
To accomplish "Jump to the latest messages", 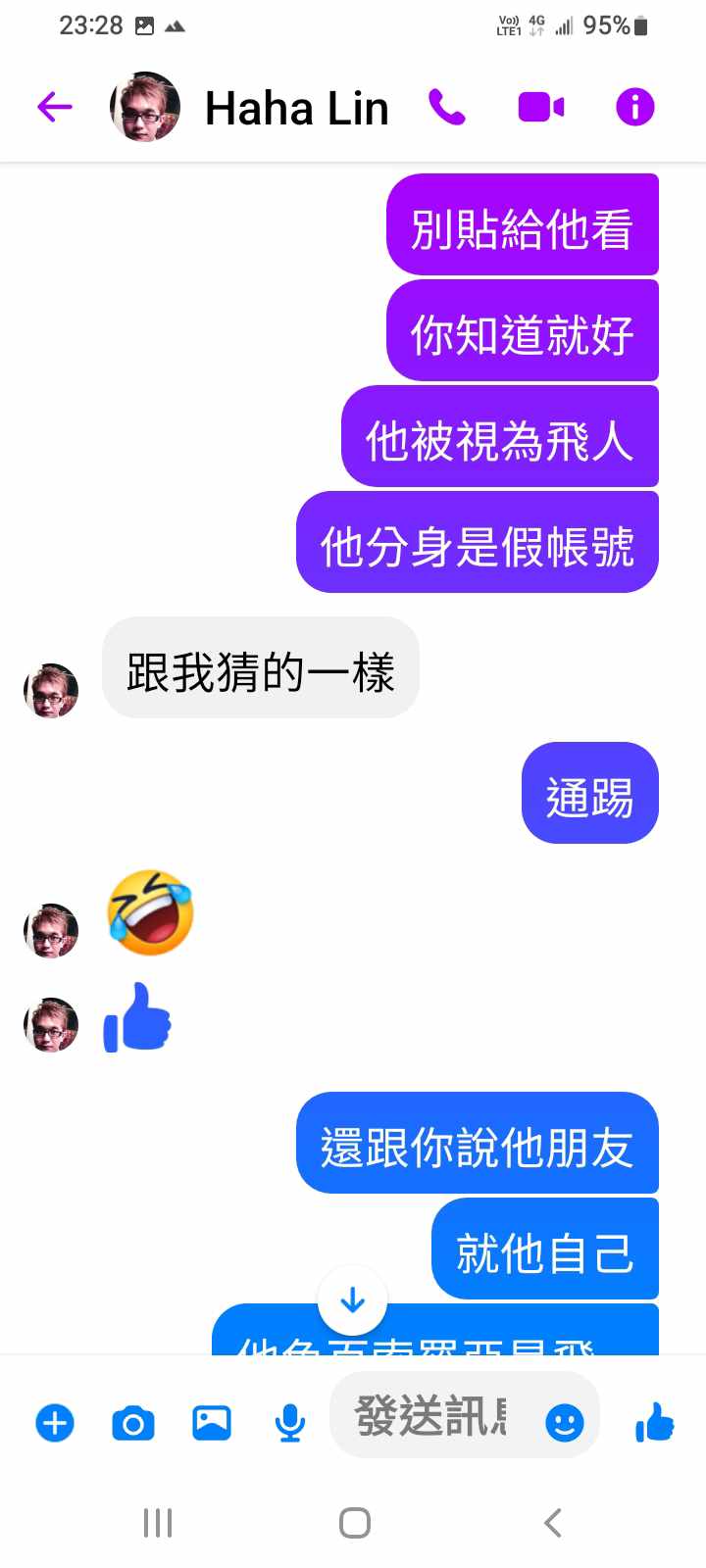I will (x=353, y=1300).
